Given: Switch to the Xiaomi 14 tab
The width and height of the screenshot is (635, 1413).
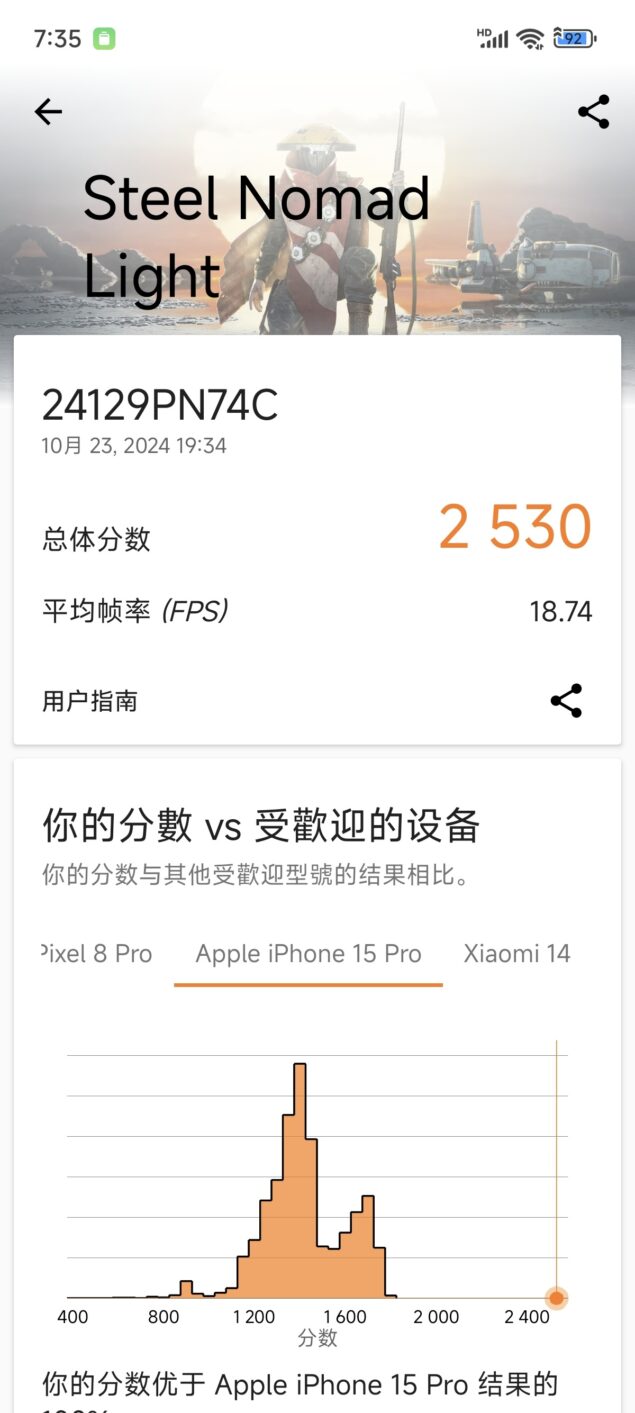Looking at the screenshot, I should coord(516,954).
